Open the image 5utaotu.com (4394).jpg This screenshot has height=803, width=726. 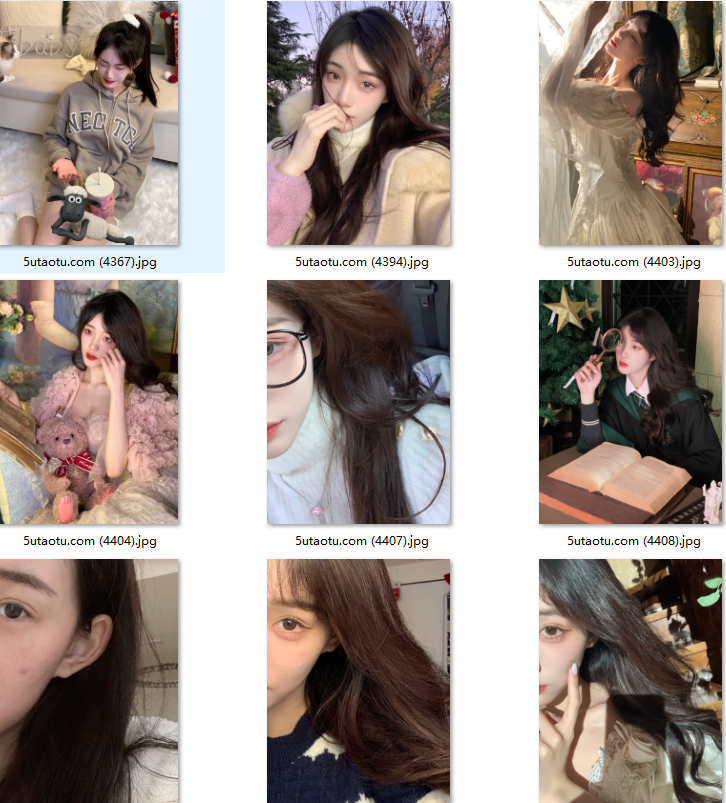click(359, 123)
